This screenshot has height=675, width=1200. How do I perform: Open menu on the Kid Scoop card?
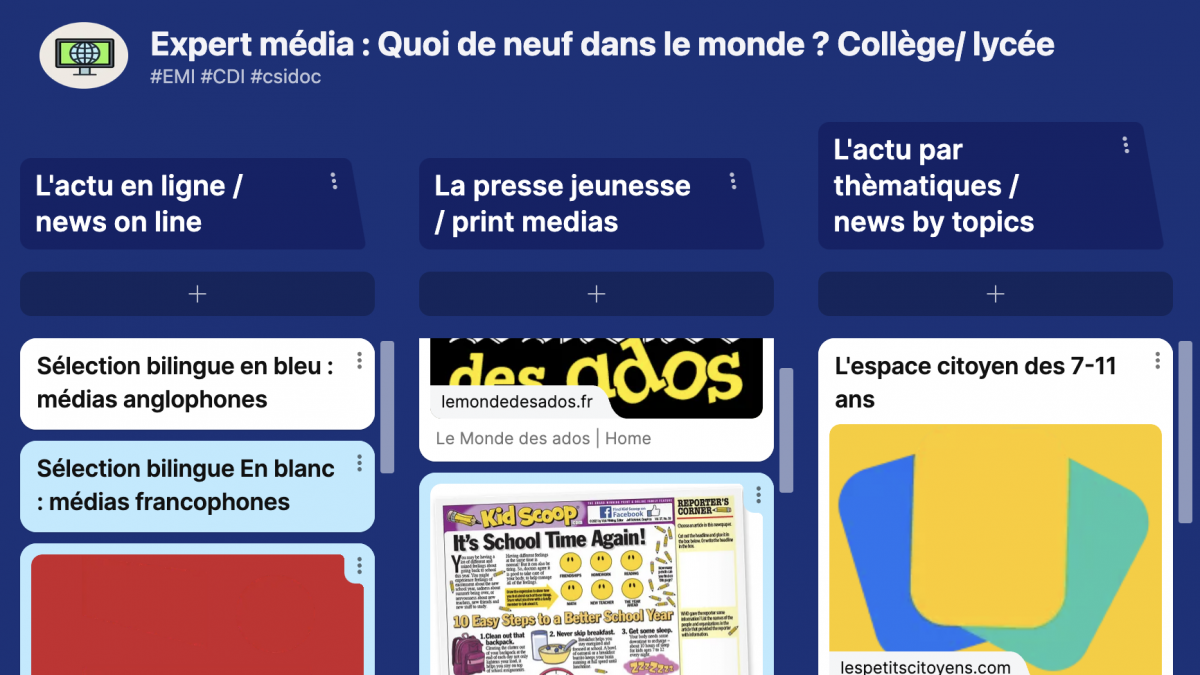pyautogui.click(x=758, y=494)
